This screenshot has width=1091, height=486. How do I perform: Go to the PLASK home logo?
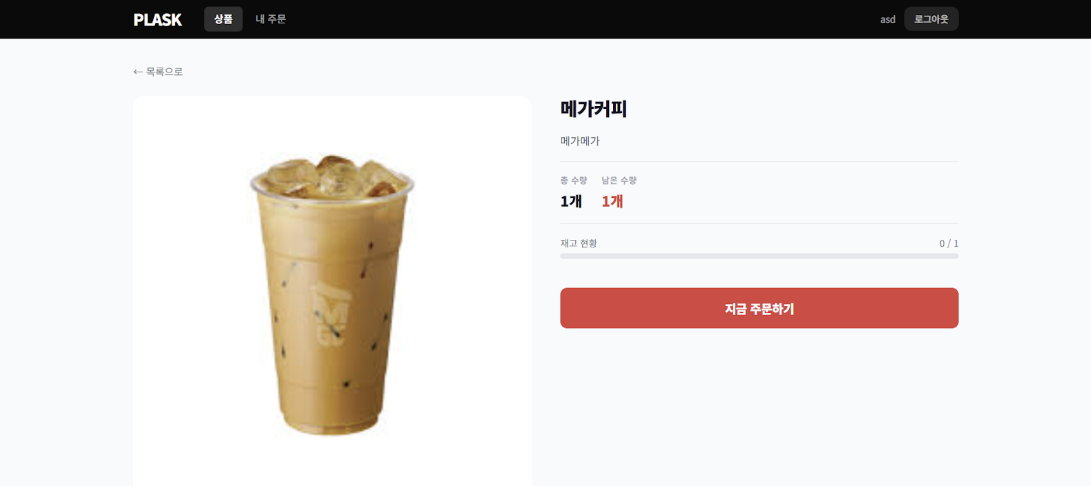(x=158, y=19)
